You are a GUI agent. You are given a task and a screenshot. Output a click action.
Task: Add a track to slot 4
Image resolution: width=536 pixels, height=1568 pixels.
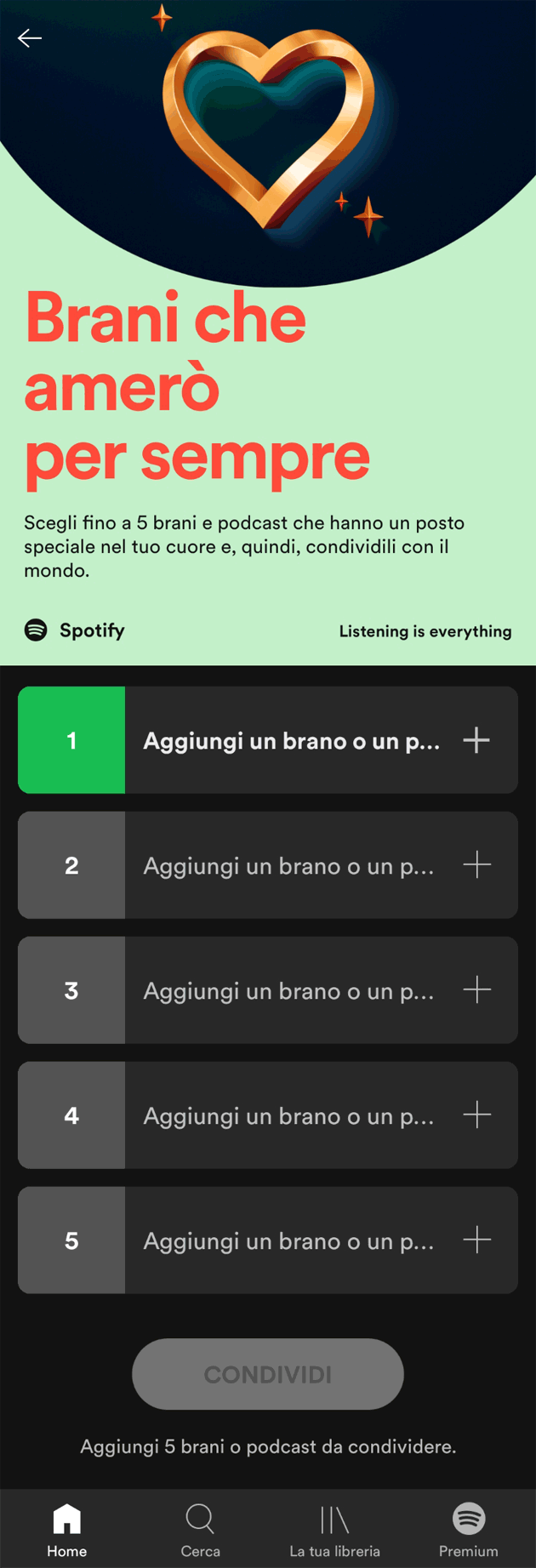pos(476,1115)
